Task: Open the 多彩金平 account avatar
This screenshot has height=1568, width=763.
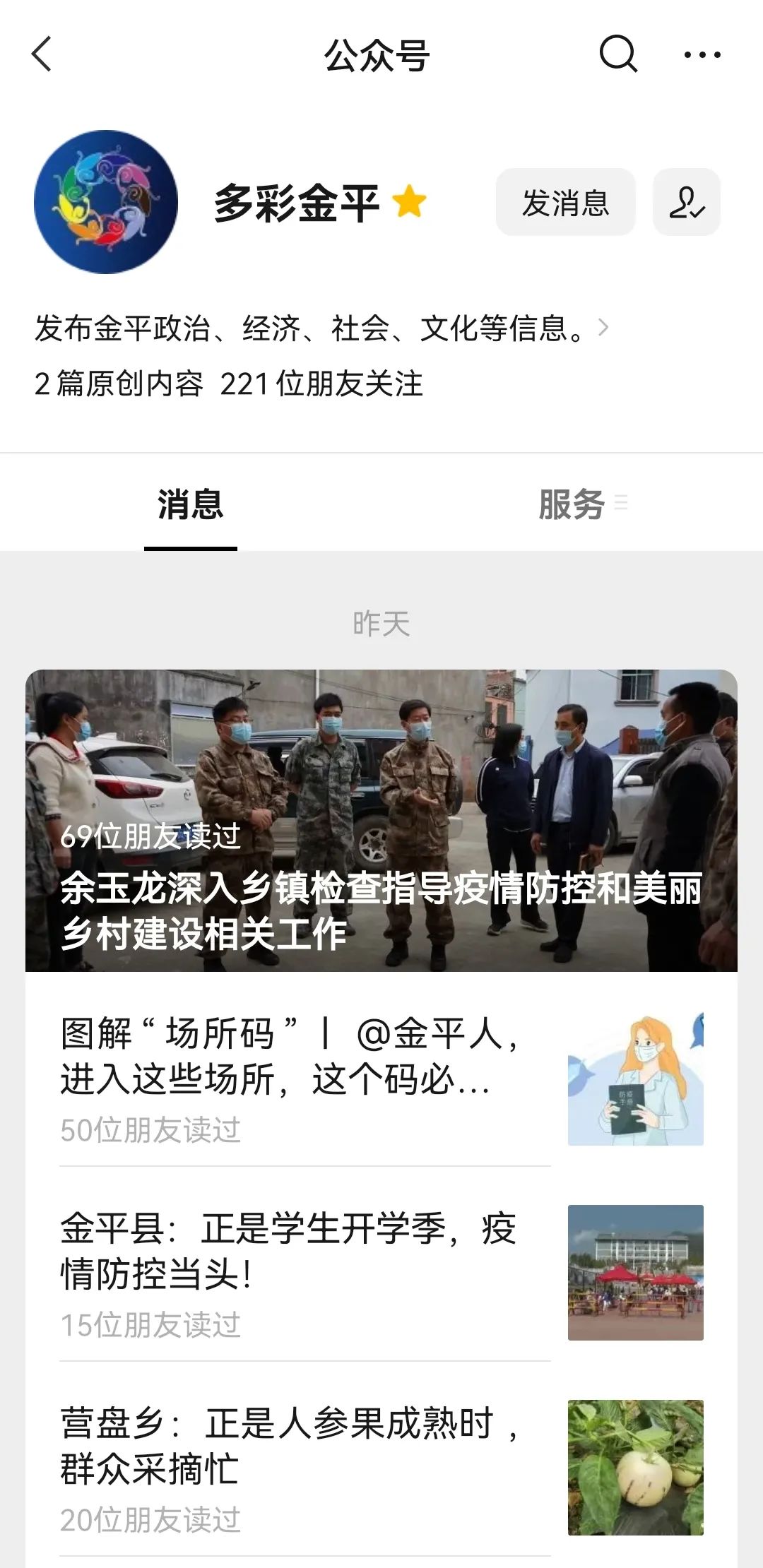Action: point(106,202)
